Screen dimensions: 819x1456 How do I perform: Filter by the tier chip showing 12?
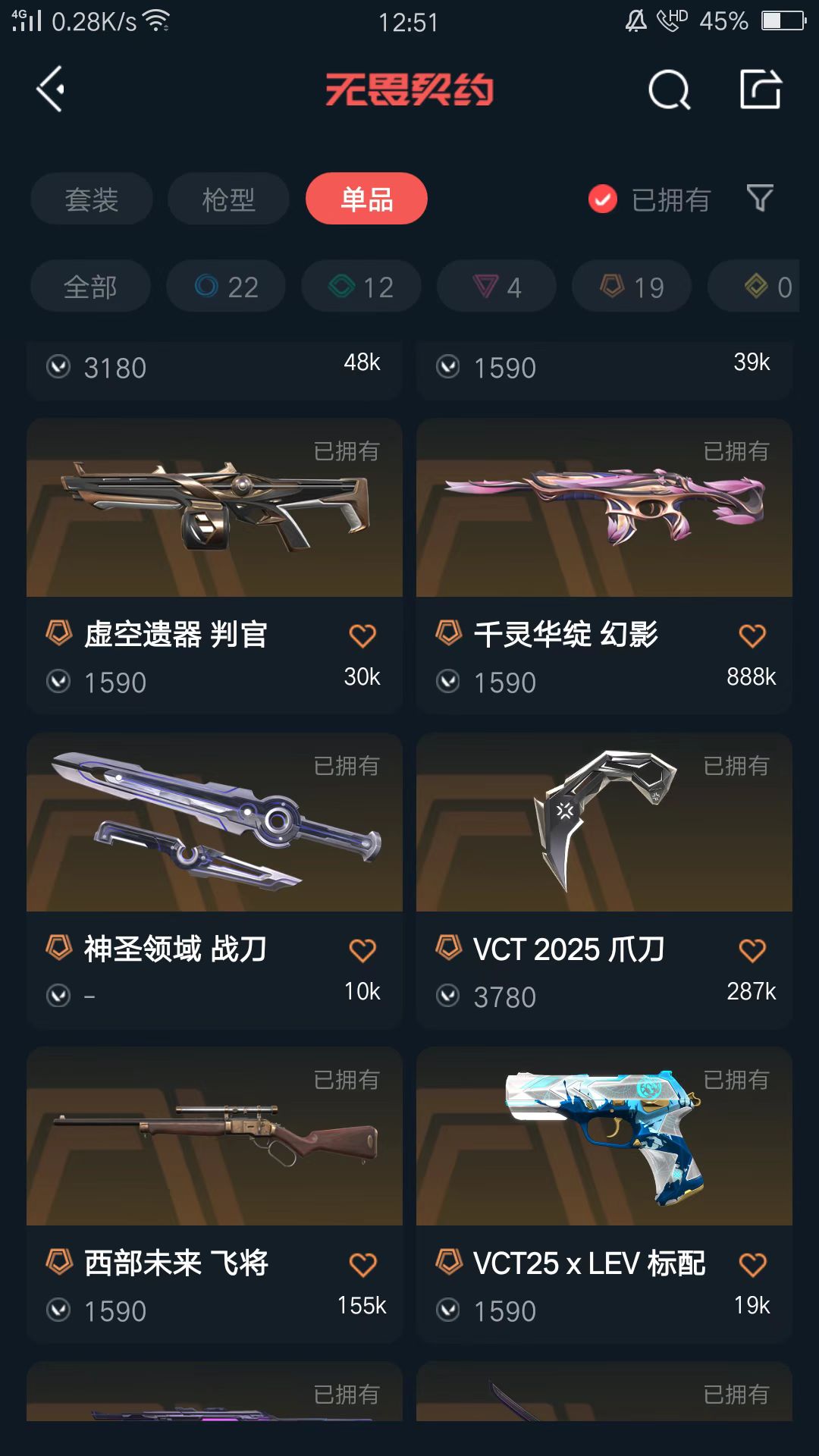[x=361, y=286]
